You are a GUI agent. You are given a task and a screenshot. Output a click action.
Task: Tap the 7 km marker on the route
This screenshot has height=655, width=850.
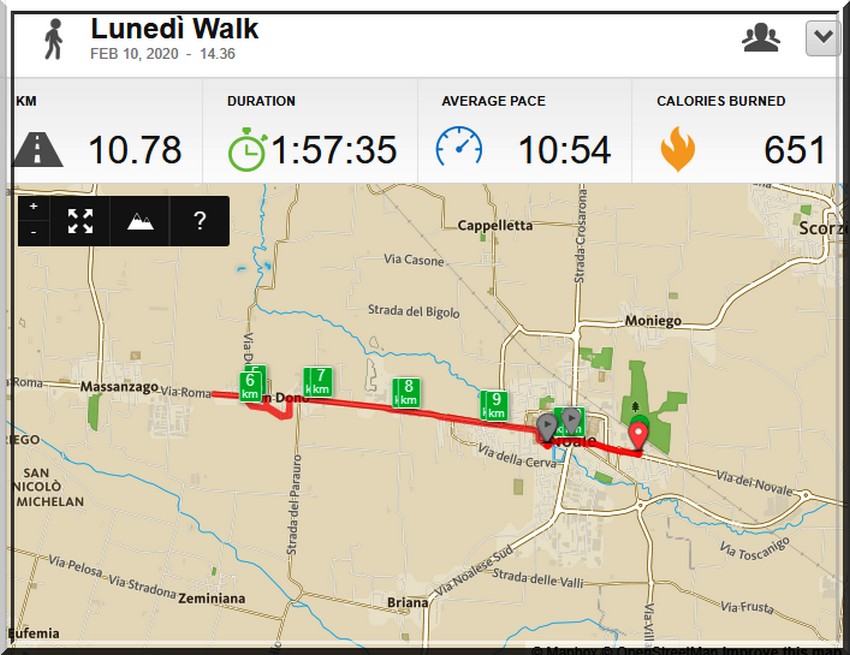click(318, 382)
